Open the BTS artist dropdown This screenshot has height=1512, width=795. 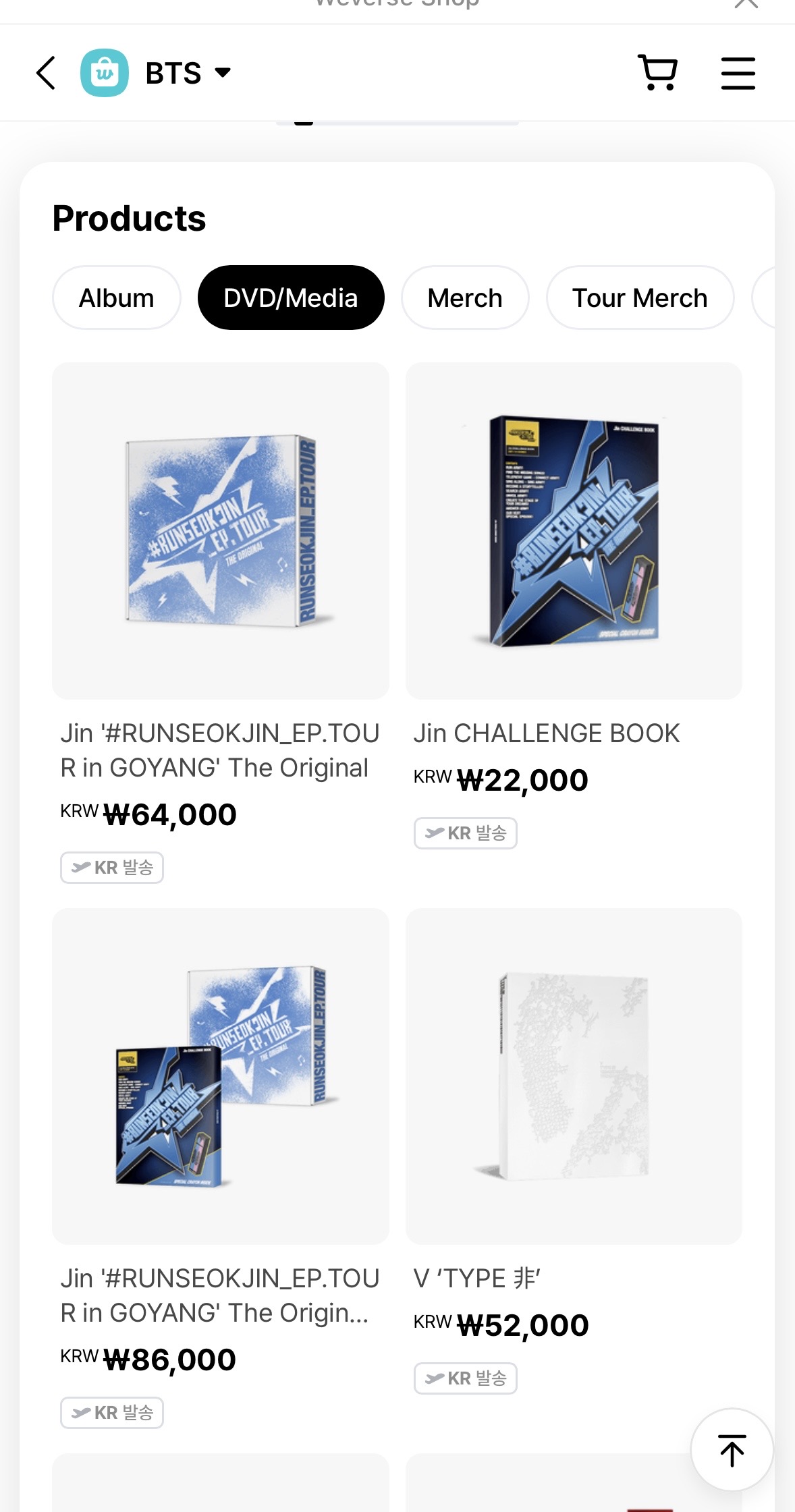188,73
